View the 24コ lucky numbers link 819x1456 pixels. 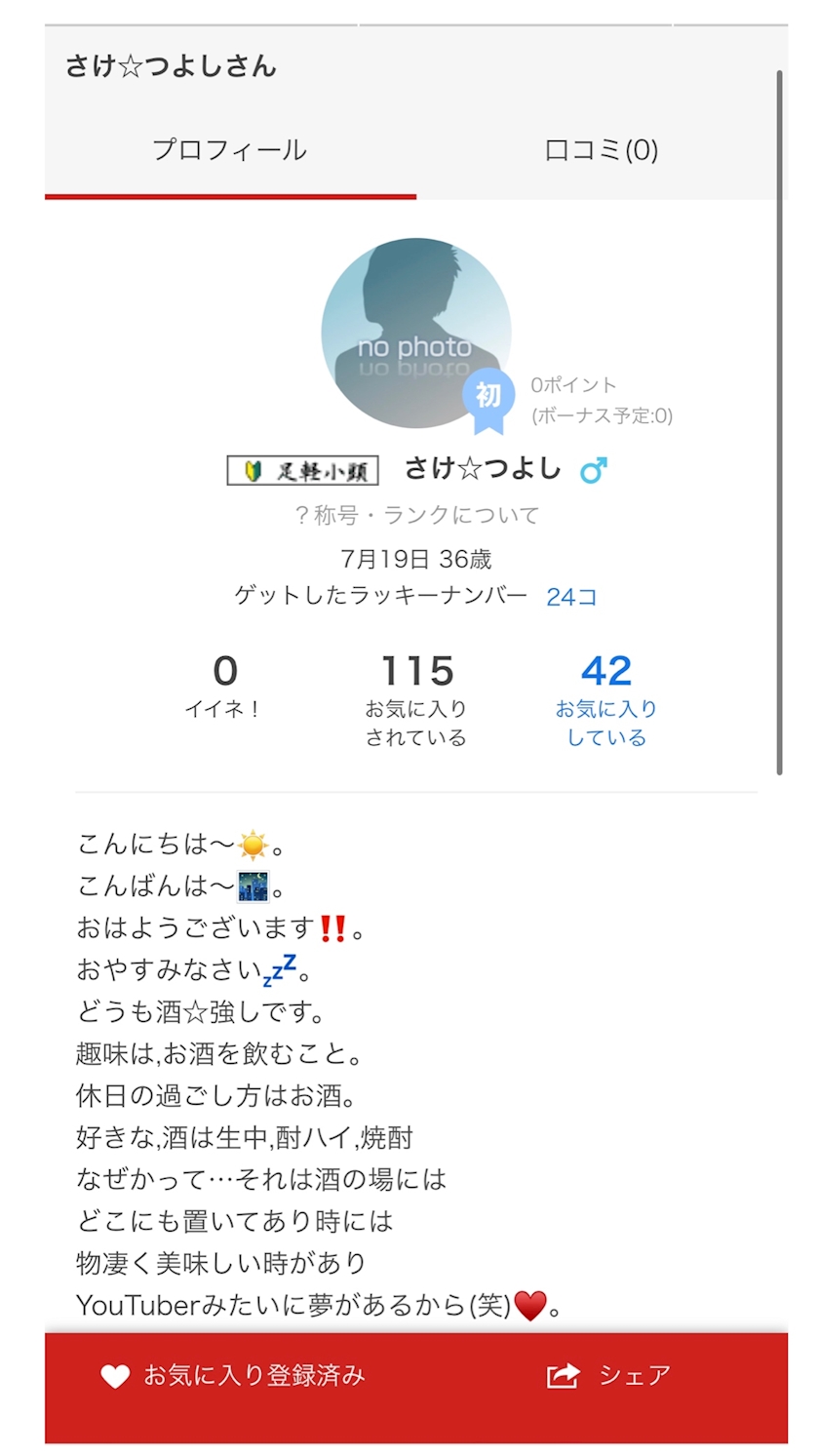tap(571, 597)
